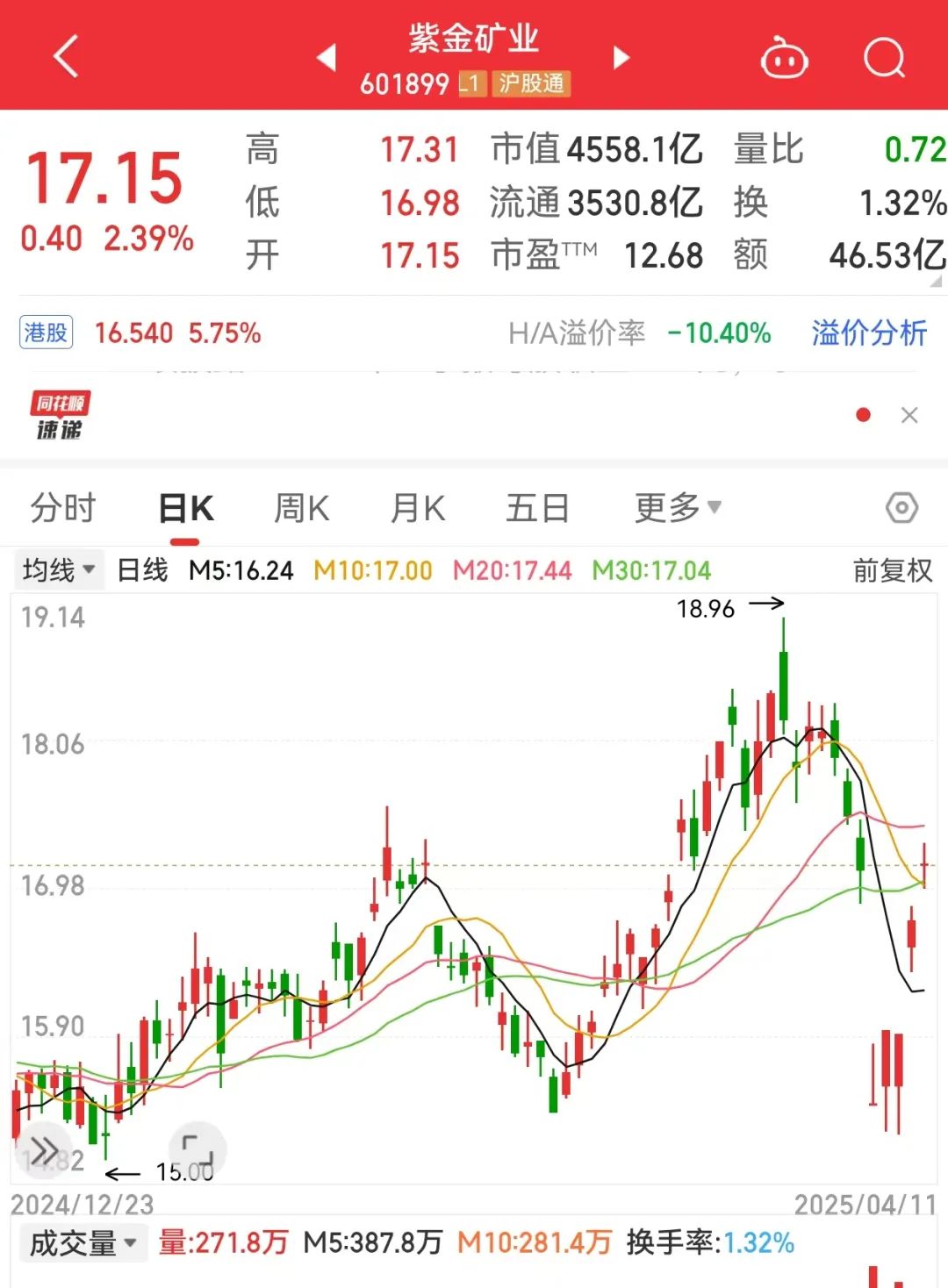
Task: Expand the 更多 chart period dropdown
Action: pos(678,507)
